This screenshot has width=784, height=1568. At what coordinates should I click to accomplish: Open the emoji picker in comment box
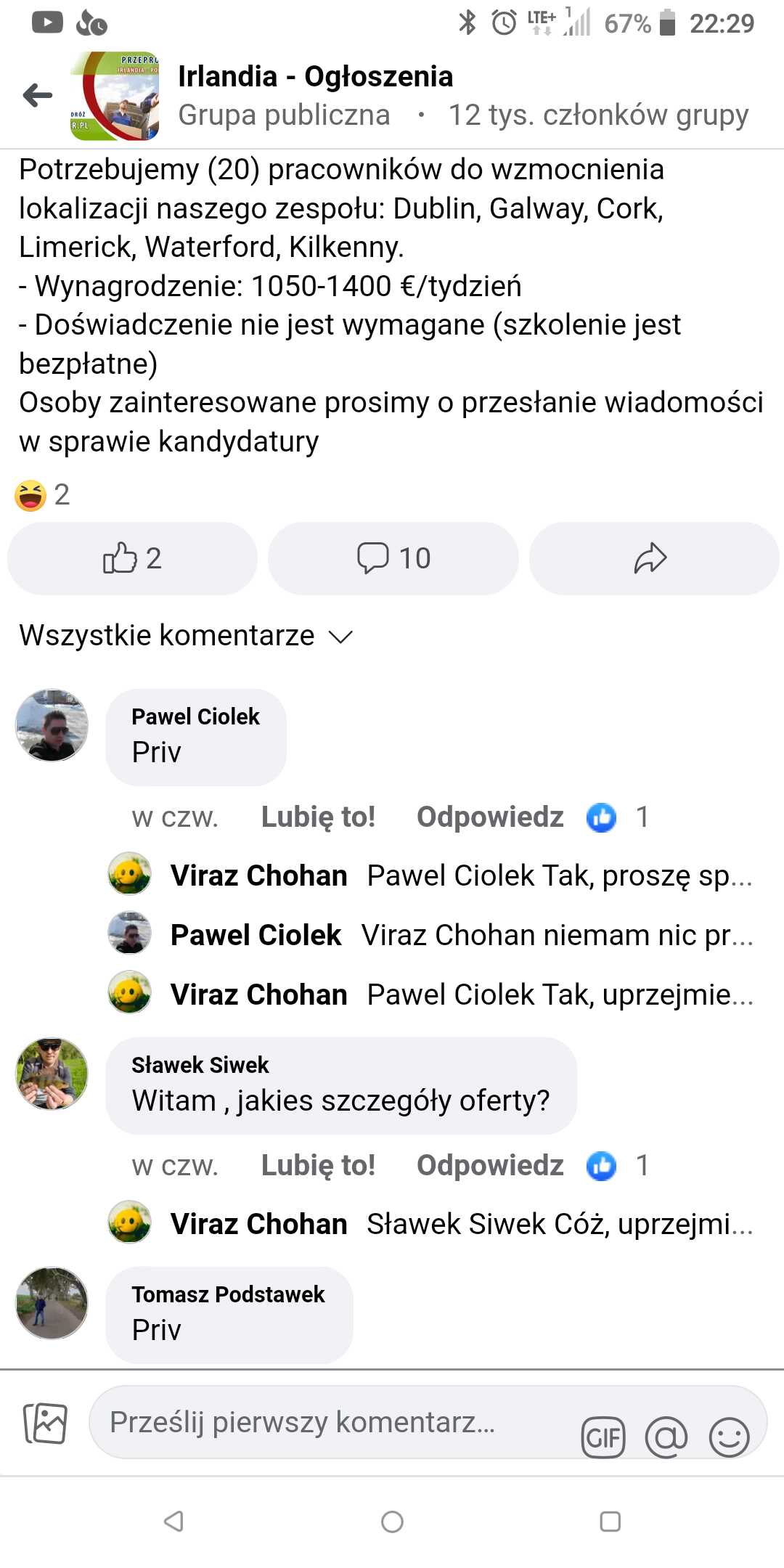click(x=729, y=1437)
